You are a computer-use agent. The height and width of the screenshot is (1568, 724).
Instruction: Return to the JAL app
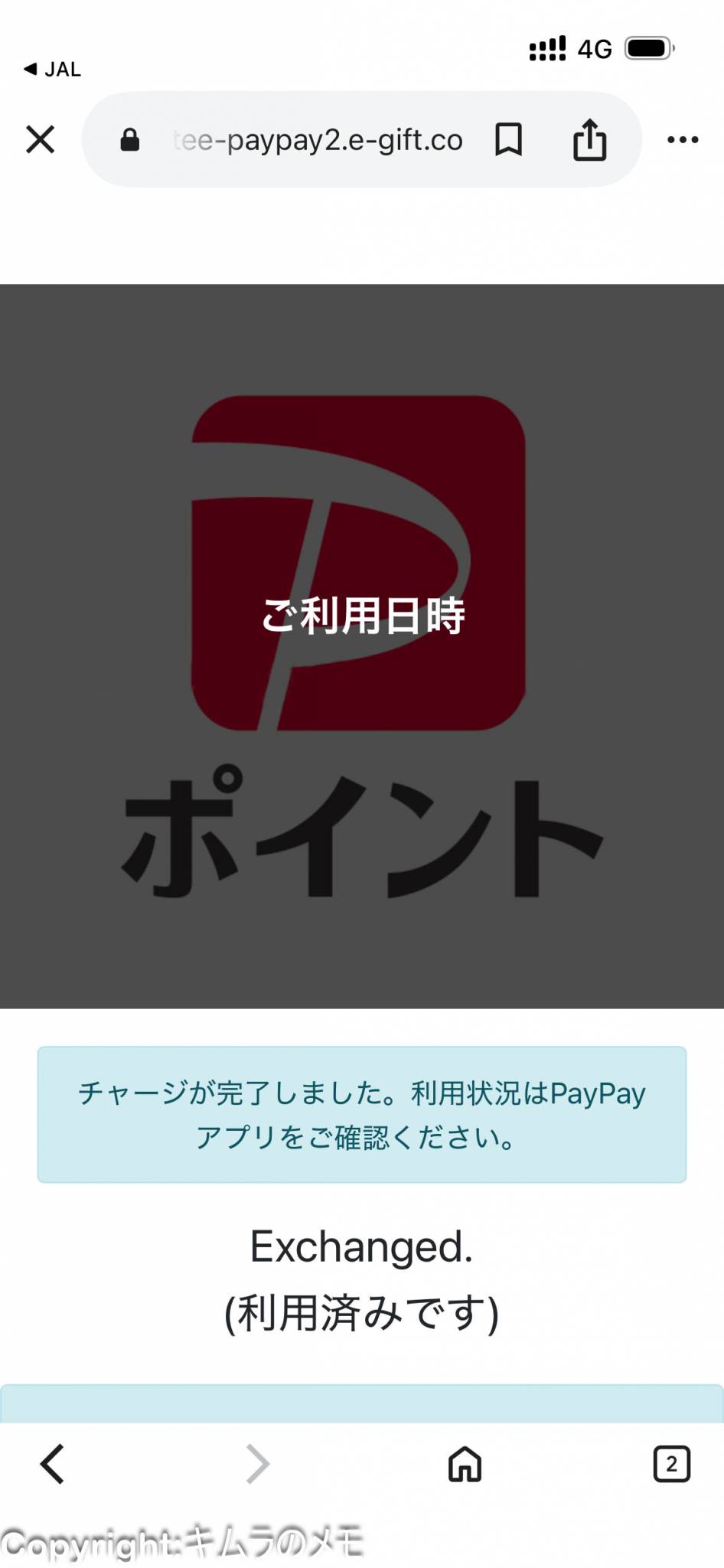click(x=52, y=69)
